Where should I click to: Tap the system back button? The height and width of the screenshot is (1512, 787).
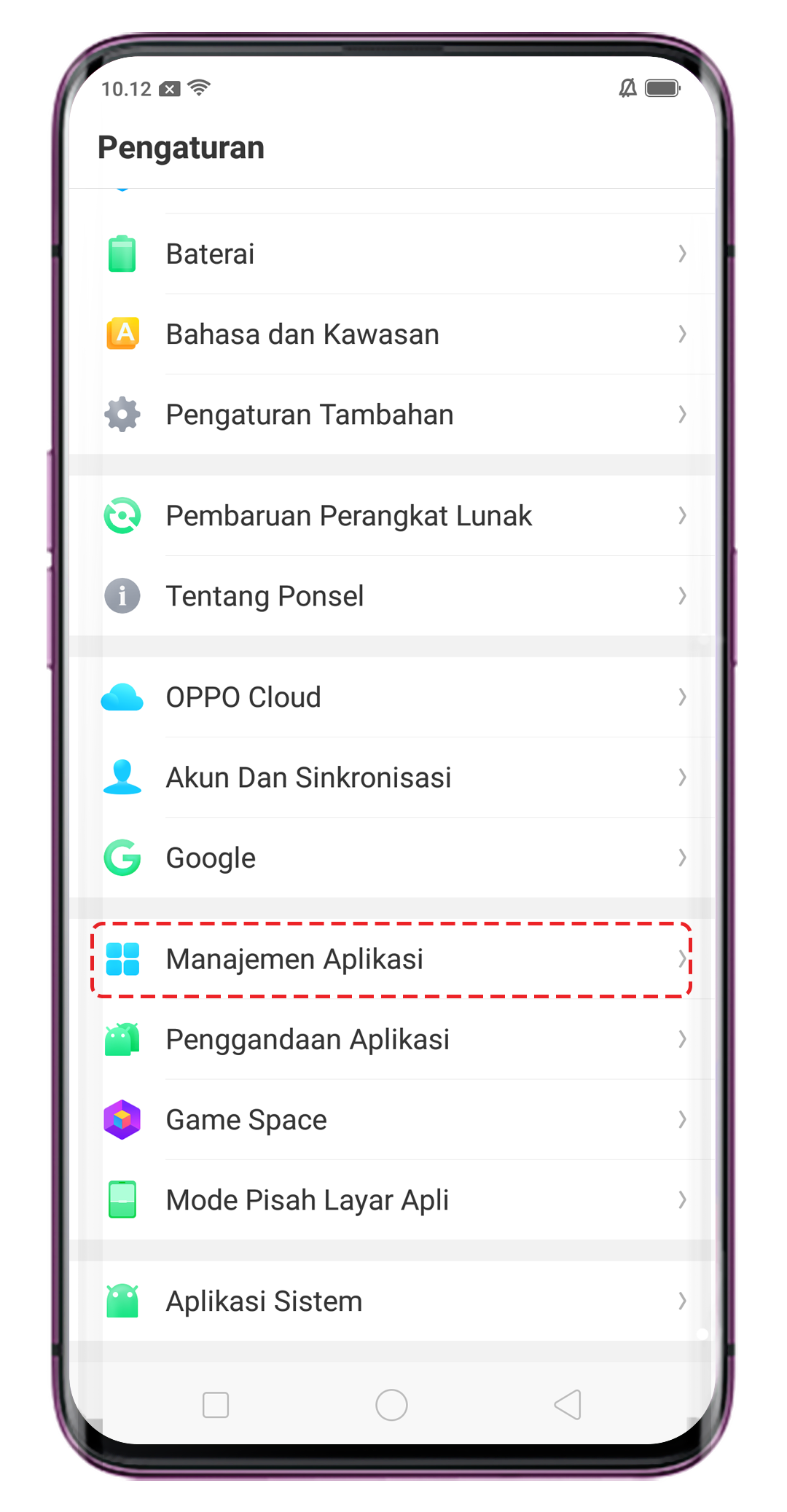point(568,1405)
